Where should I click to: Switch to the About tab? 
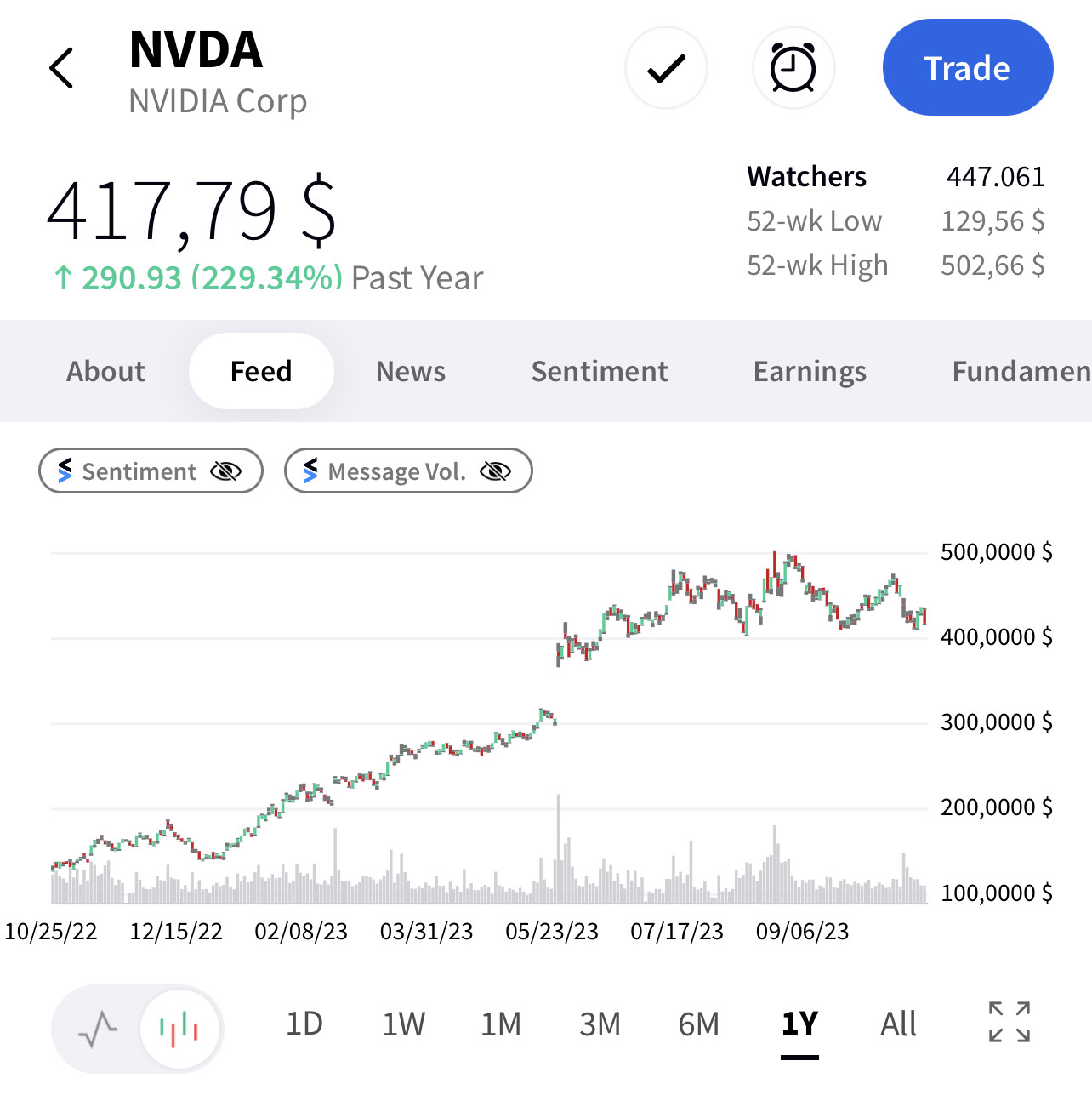pyautogui.click(x=106, y=372)
